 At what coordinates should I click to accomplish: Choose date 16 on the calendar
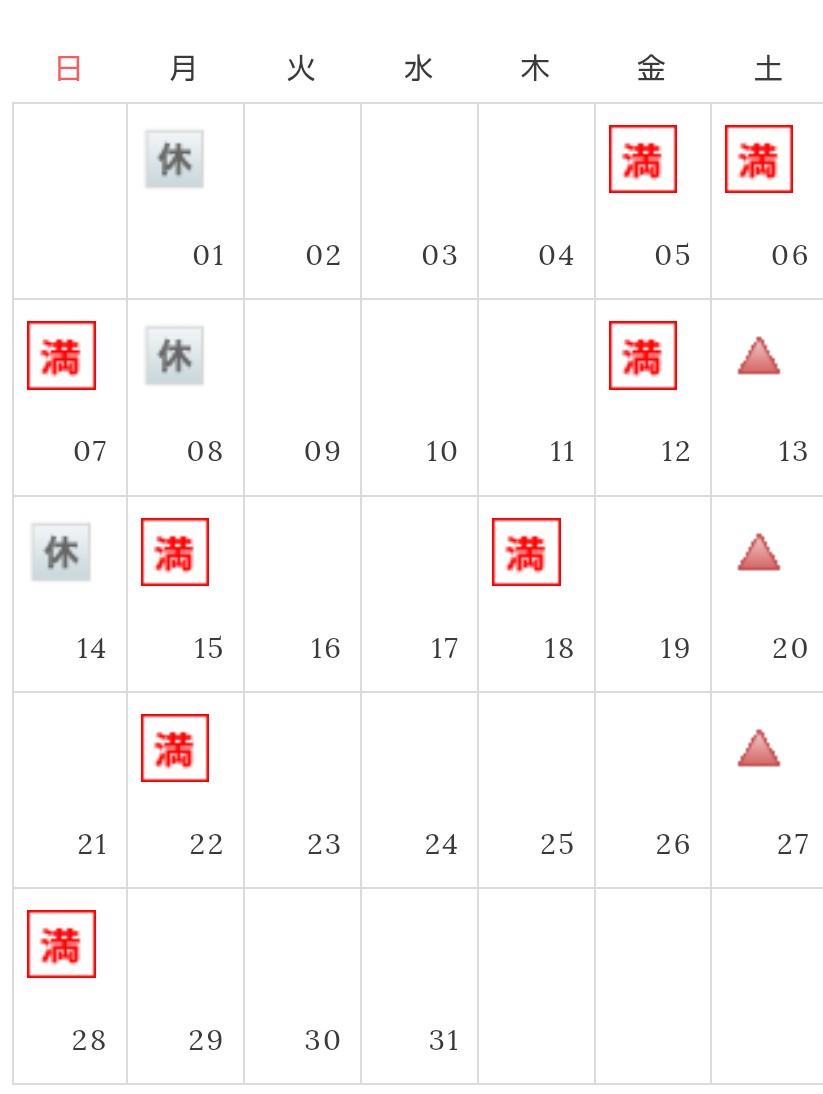pyautogui.click(x=324, y=649)
